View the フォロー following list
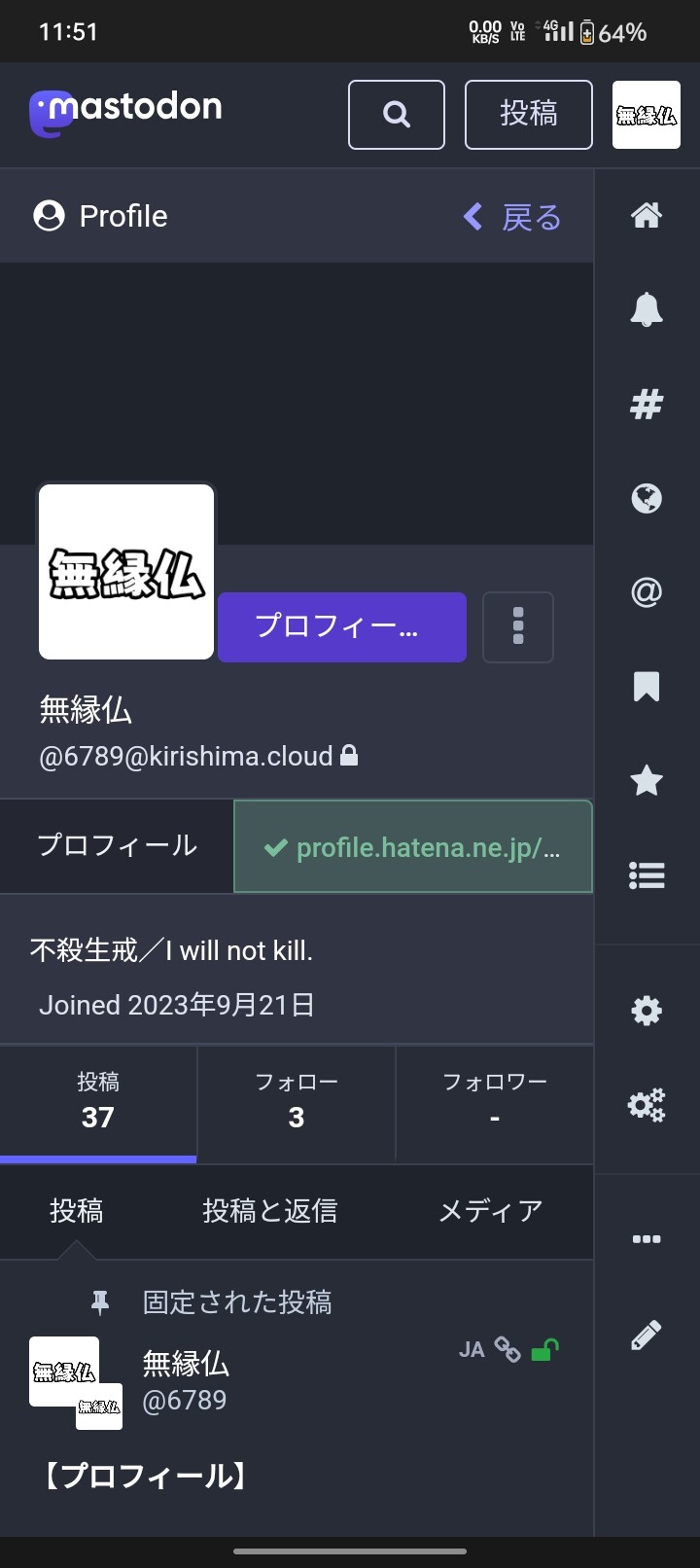Image resolution: width=700 pixels, height=1568 pixels. (297, 1103)
